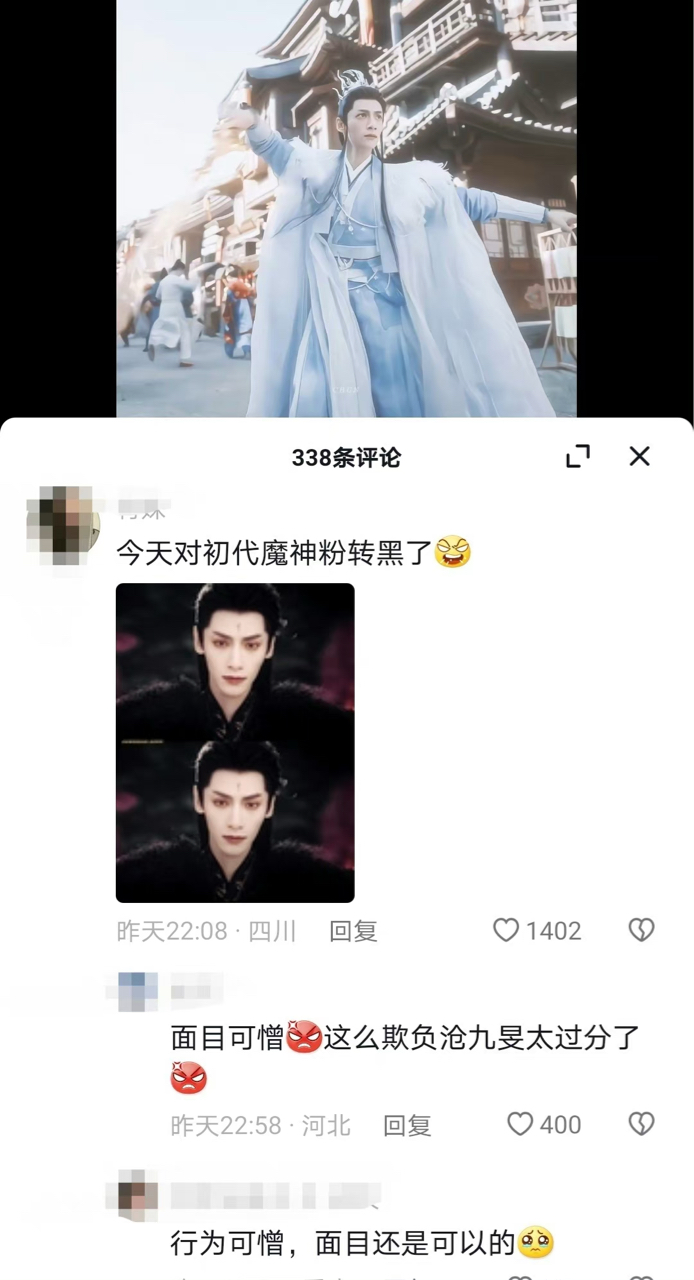
Task: Like the reply with 400 likes
Action: click(x=520, y=1125)
